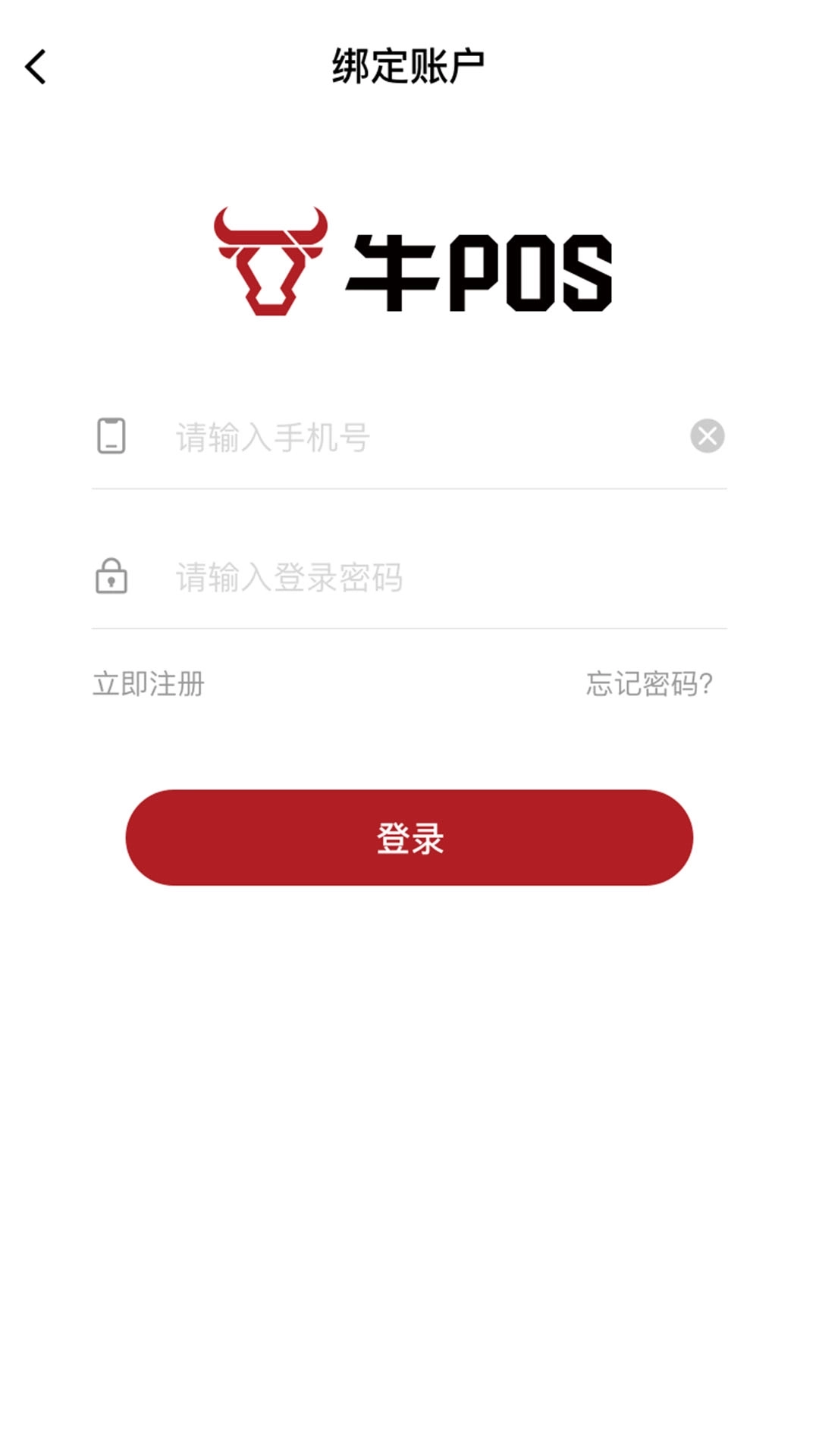Image resolution: width=819 pixels, height=1456 pixels.
Task: Click the lock icon beside the password field
Action: pyautogui.click(x=112, y=578)
